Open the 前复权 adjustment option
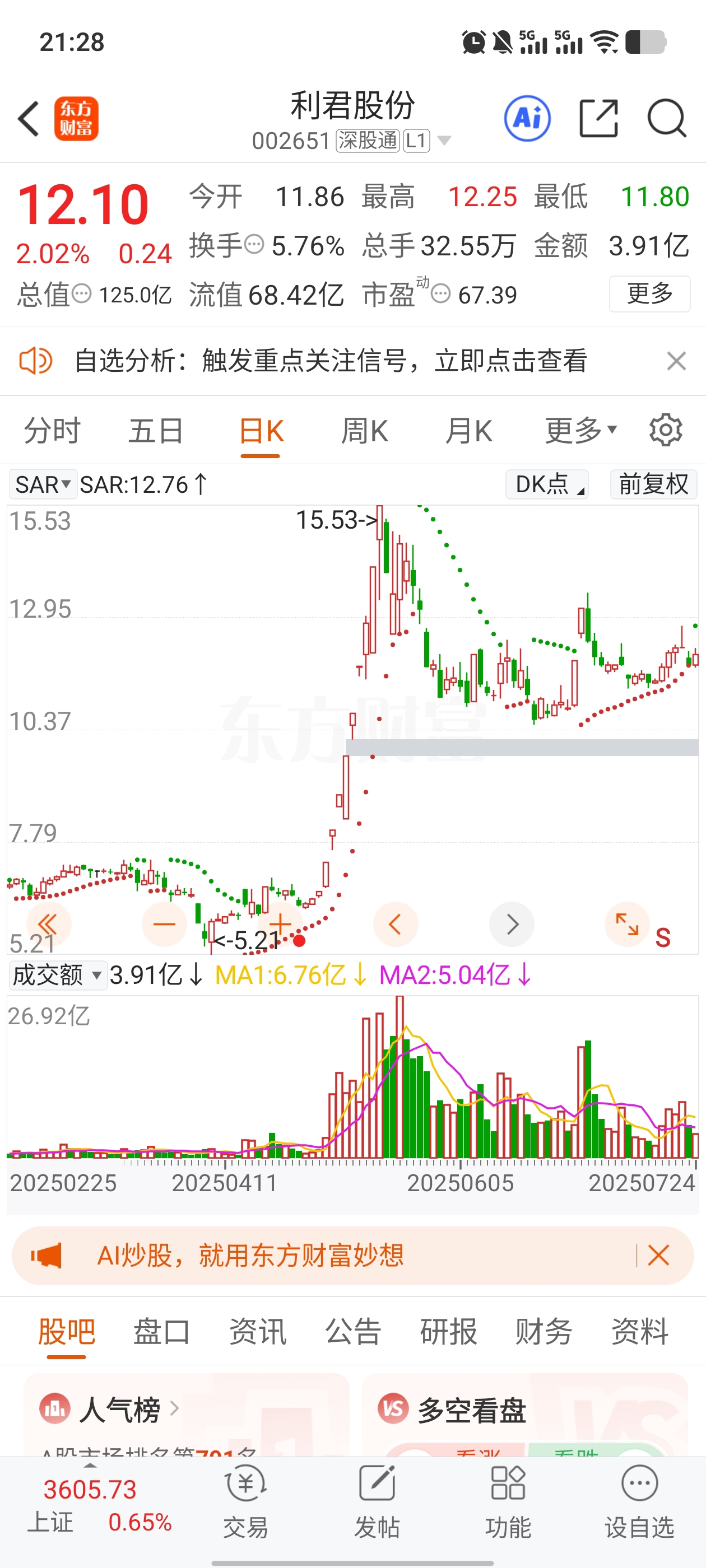This screenshot has height=1568, width=706. tap(654, 484)
